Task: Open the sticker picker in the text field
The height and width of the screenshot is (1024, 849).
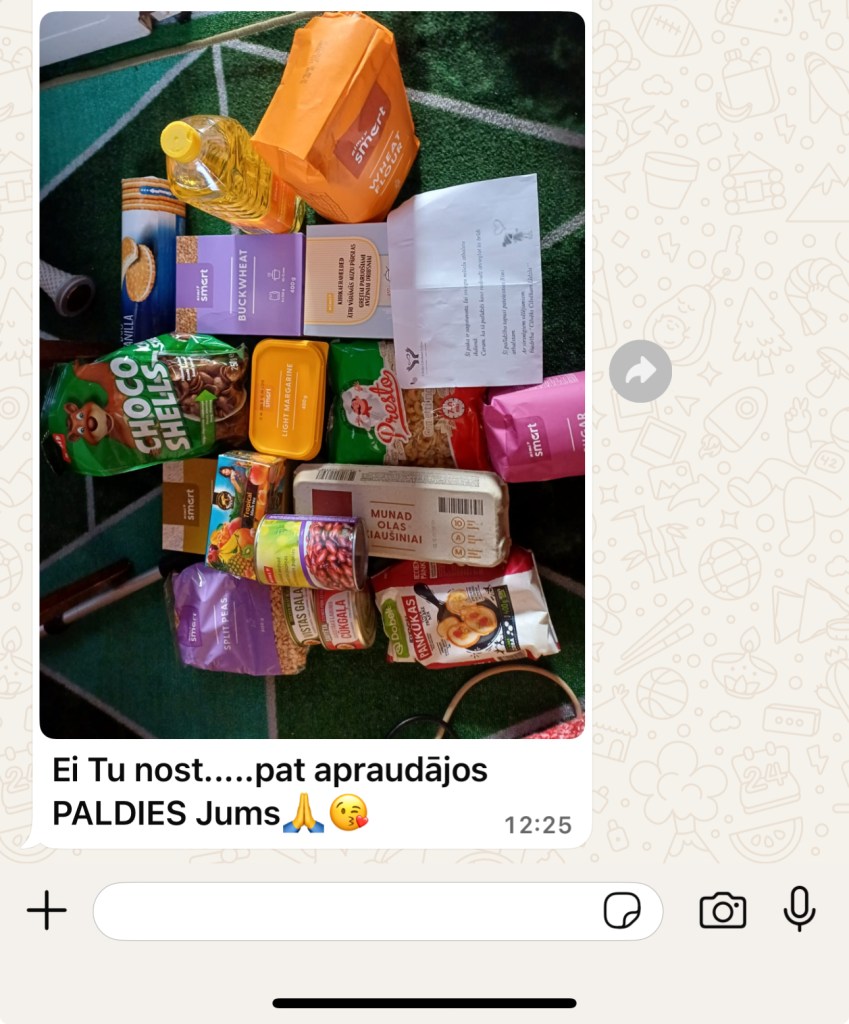Action: 622,911
